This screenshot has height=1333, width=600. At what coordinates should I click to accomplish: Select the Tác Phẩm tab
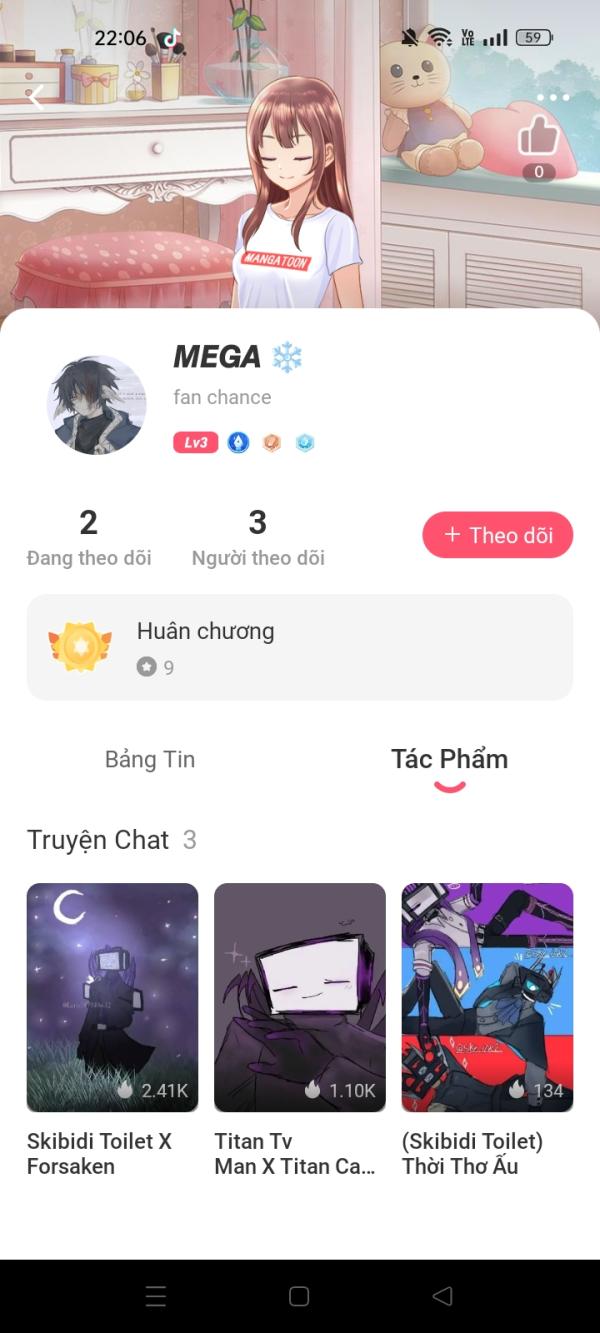pos(449,759)
